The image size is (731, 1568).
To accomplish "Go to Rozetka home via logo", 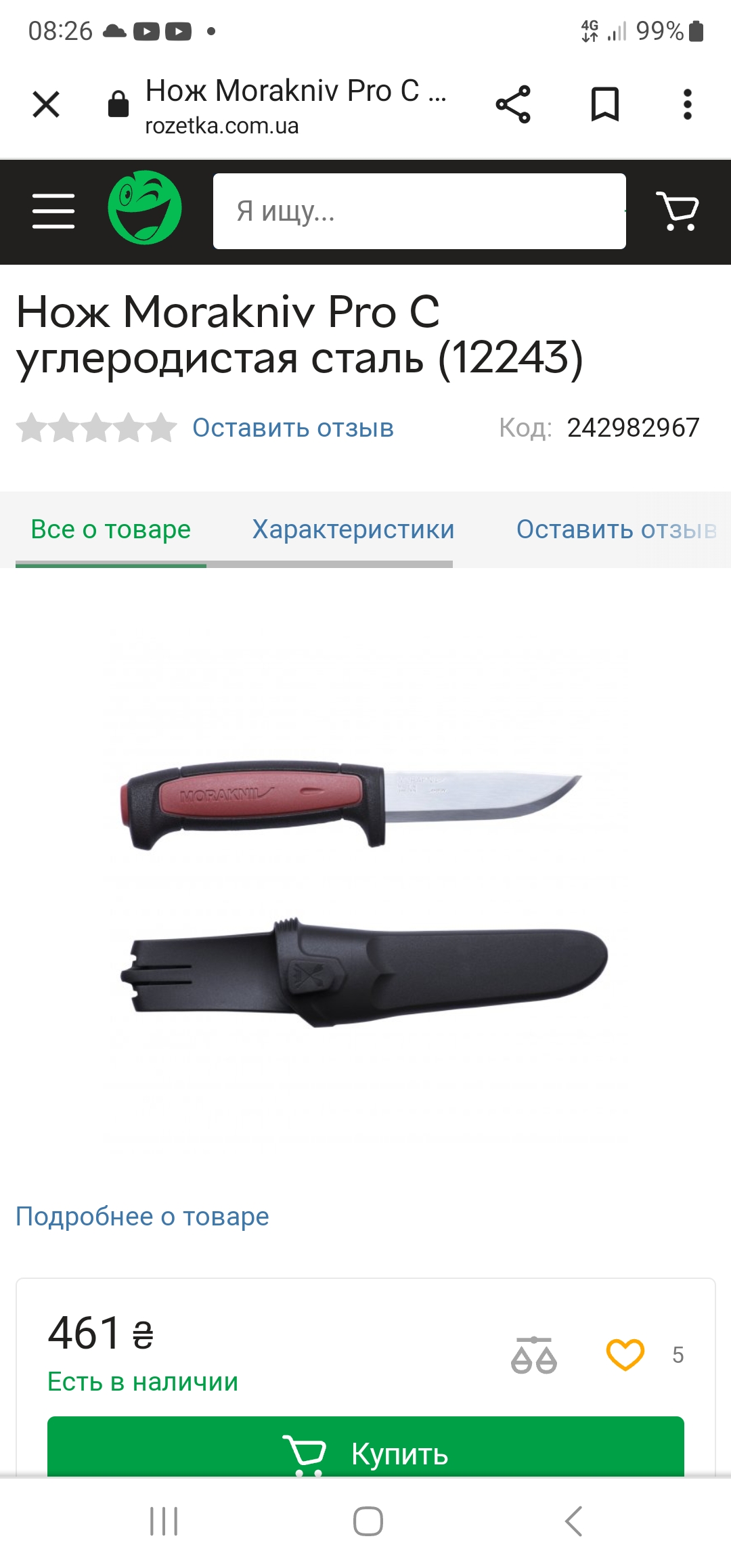I will [145, 208].
